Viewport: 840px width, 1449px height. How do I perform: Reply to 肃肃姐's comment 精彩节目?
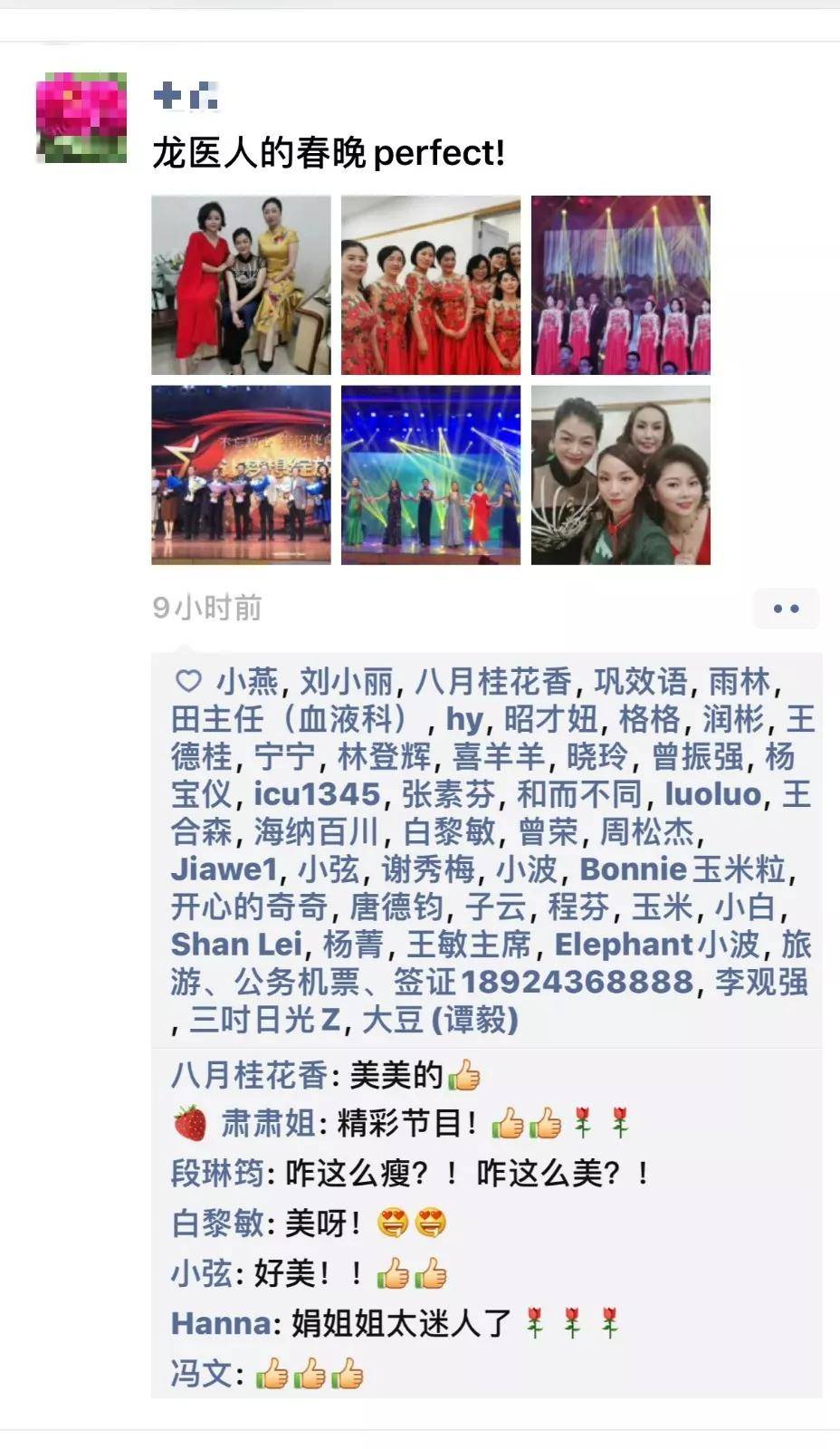coord(407,1125)
